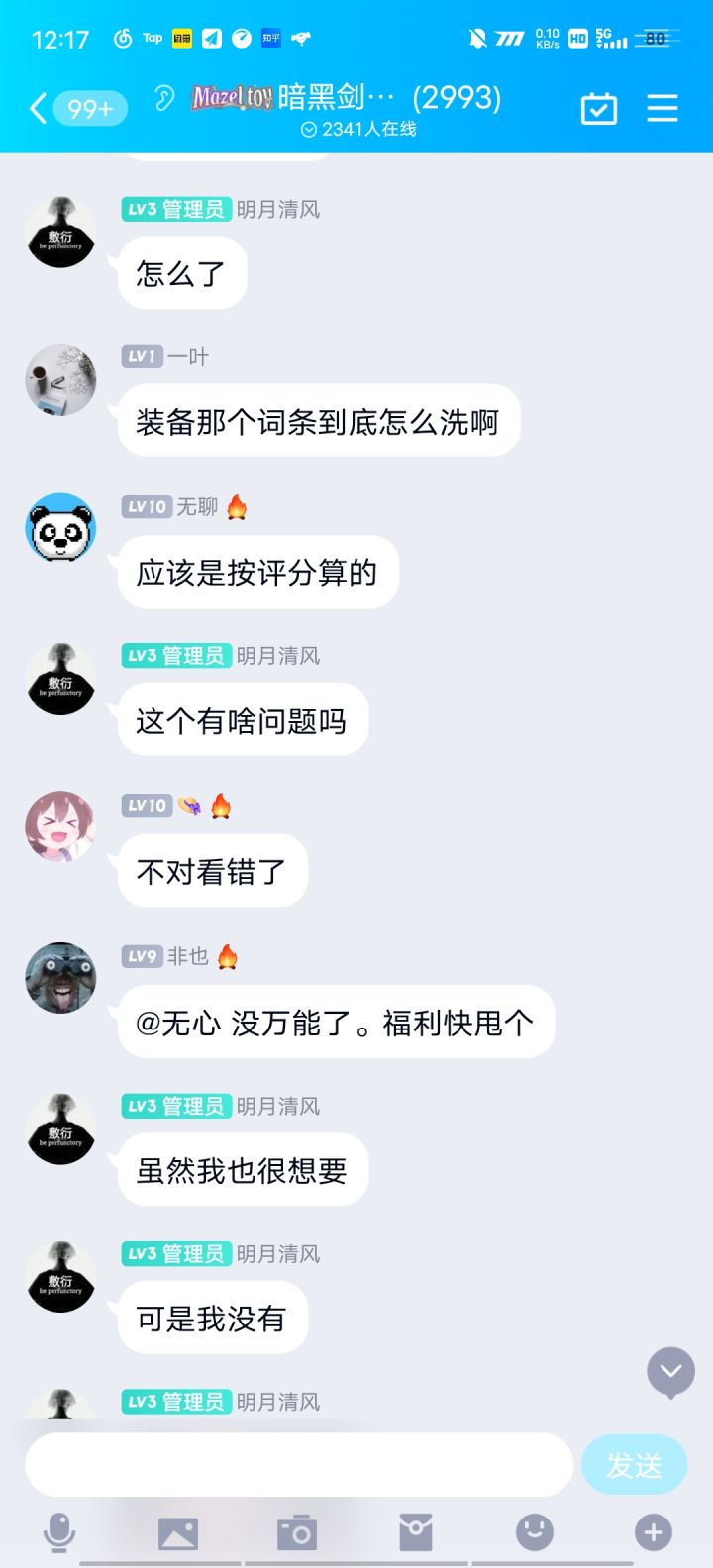Tap 明月清风's profile avatar

(x=59, y=231)
